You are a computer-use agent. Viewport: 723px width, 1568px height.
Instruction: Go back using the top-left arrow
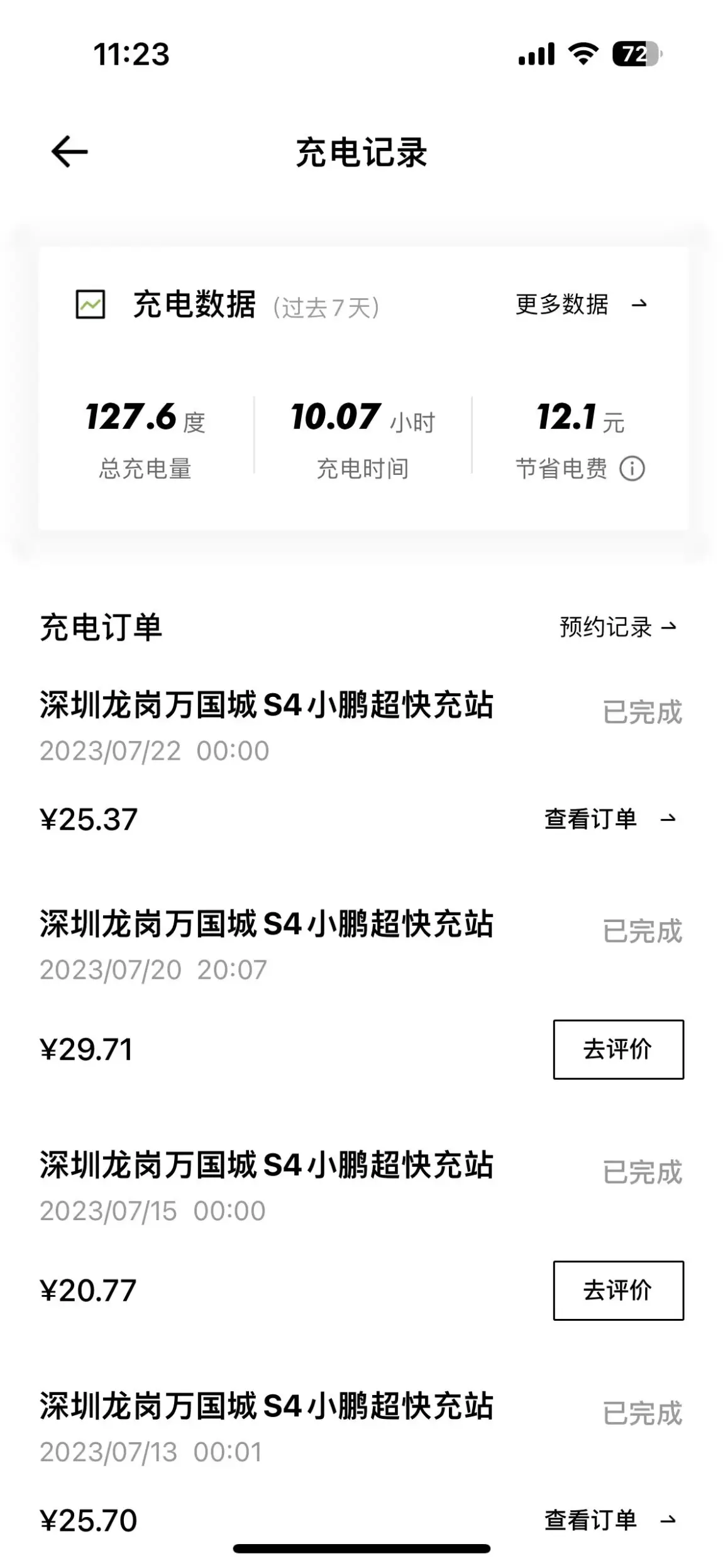pyautogui.click(x=69, y=152)
